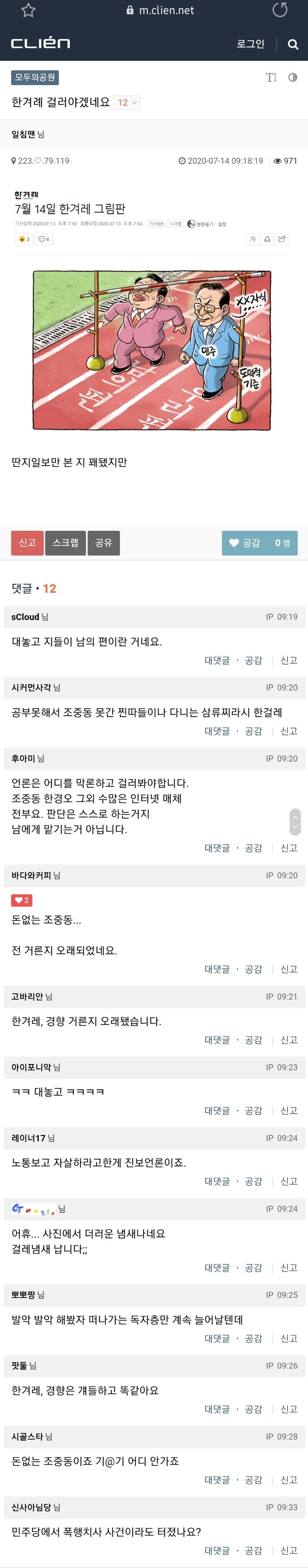Scrap this post with 스크랩
The width and height of the screenshot is (308, 1568).
tap(65, 542)
